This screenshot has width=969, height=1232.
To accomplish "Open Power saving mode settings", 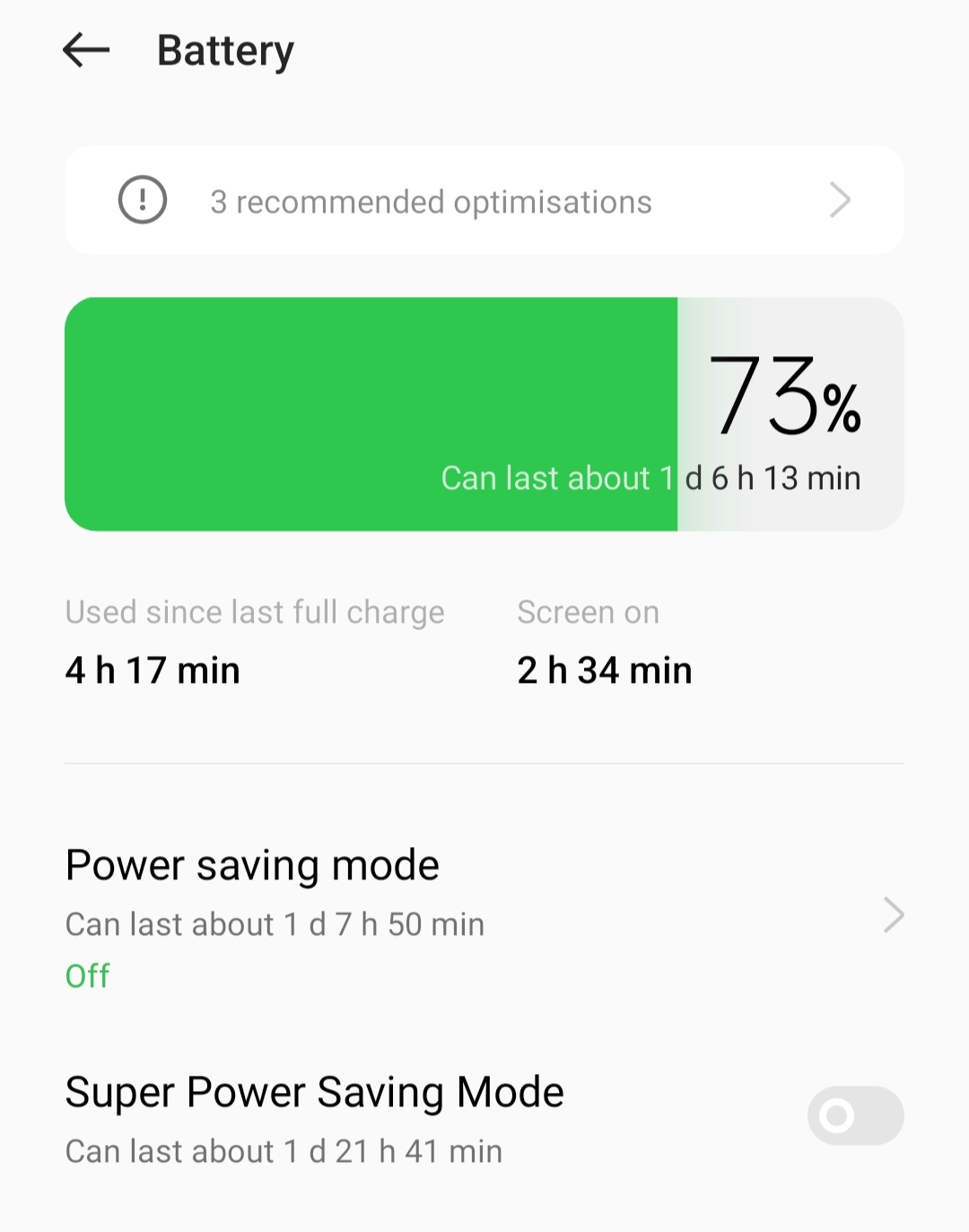I will click(484, 915).
